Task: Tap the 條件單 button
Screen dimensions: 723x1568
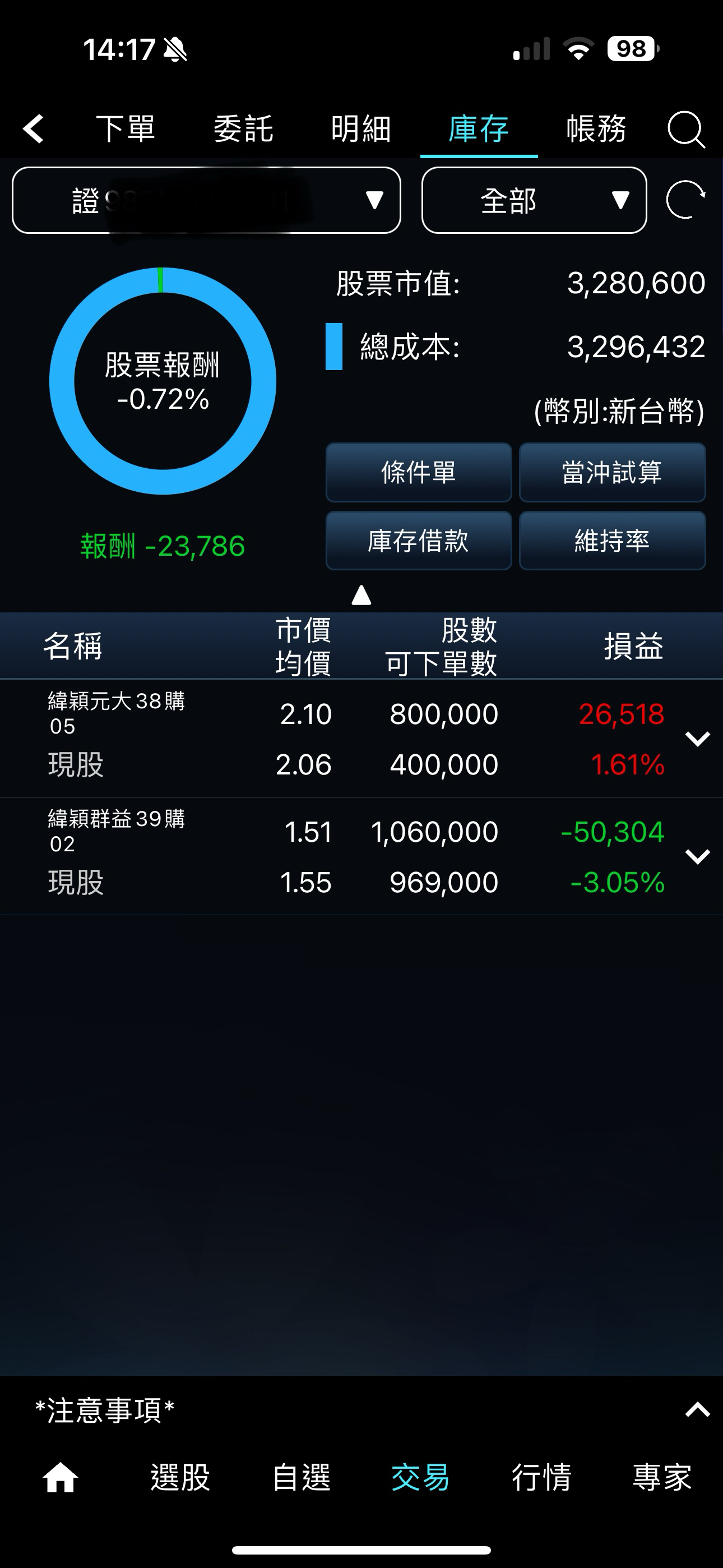Action: tap(419, 472)
